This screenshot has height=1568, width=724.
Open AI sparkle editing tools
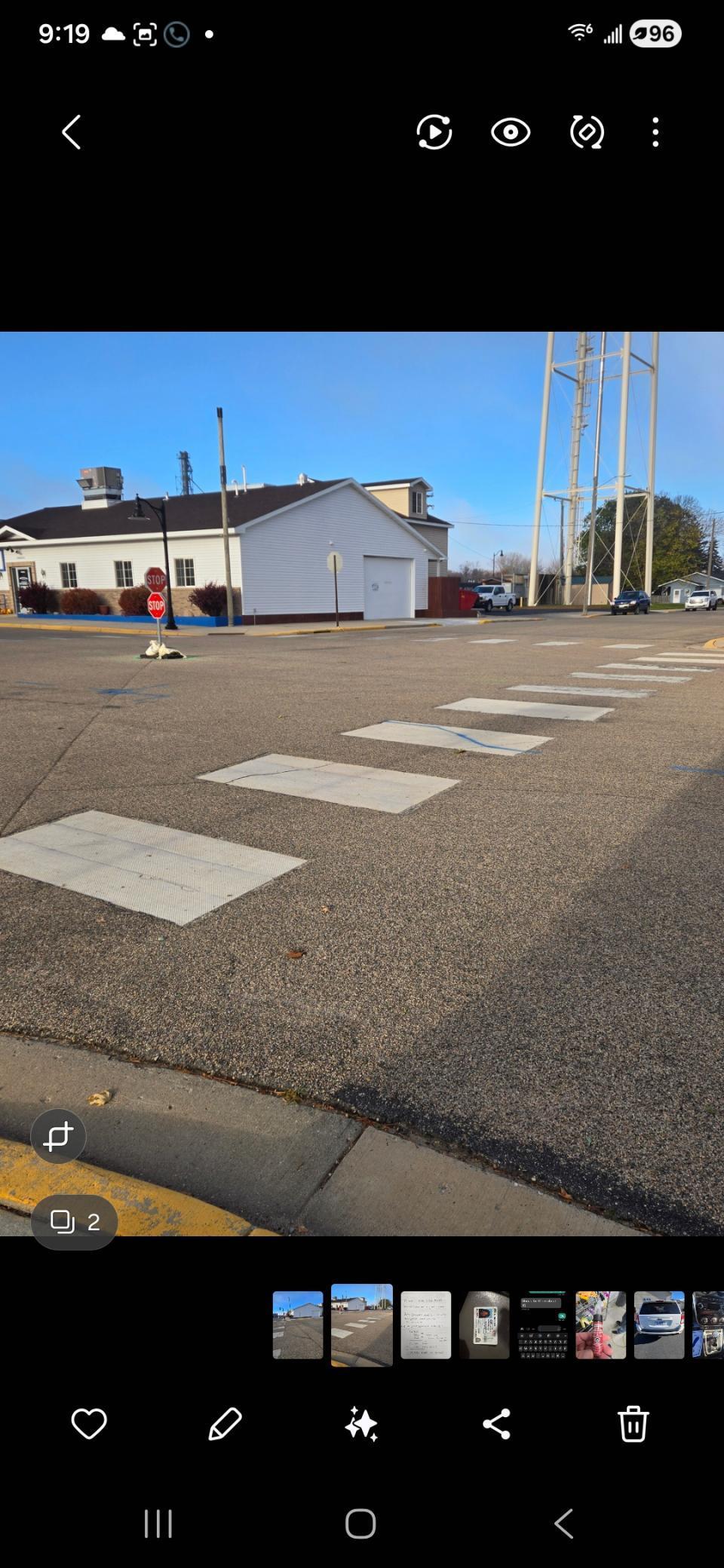tap(361, 1424)
